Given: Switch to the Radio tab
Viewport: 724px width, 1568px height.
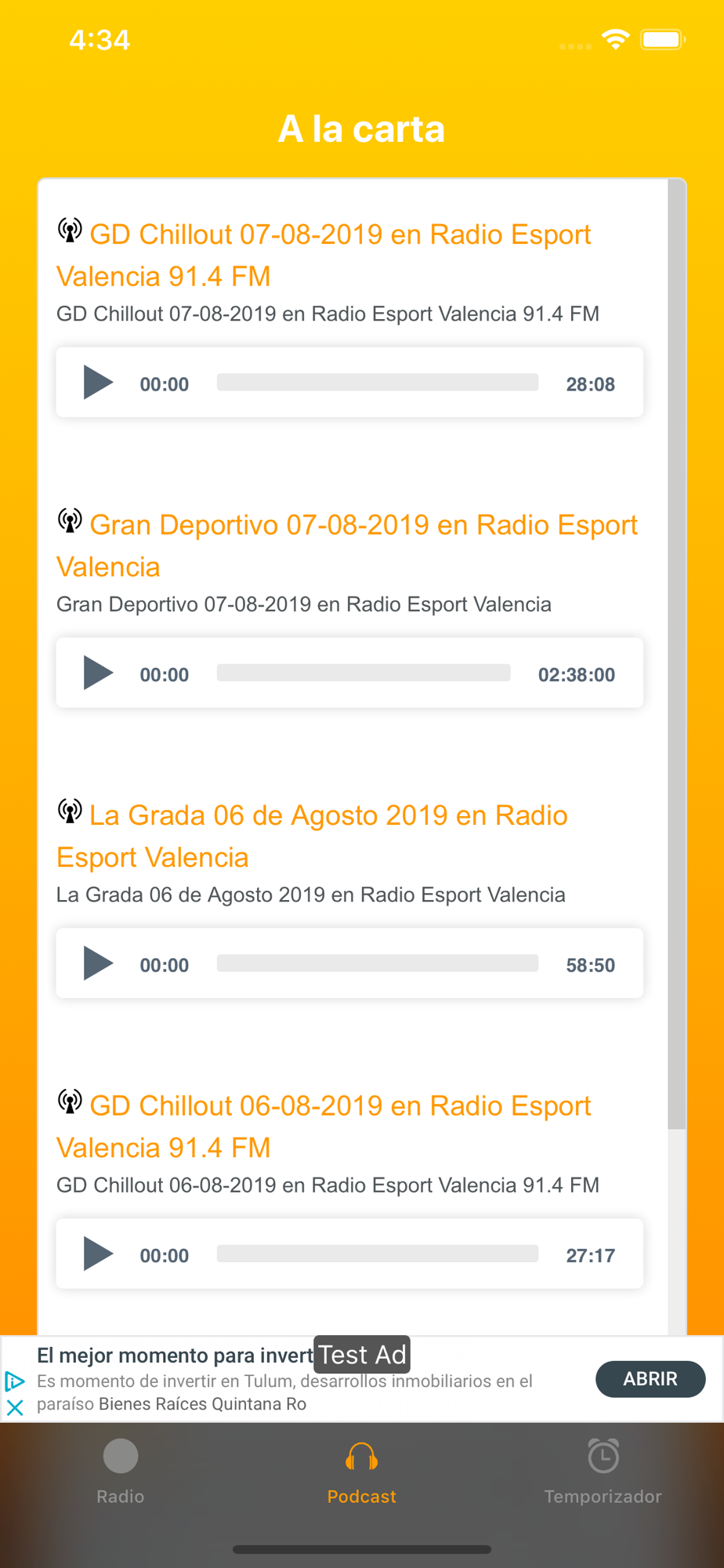Looking at the screenshot, I should click(121, 1472).
